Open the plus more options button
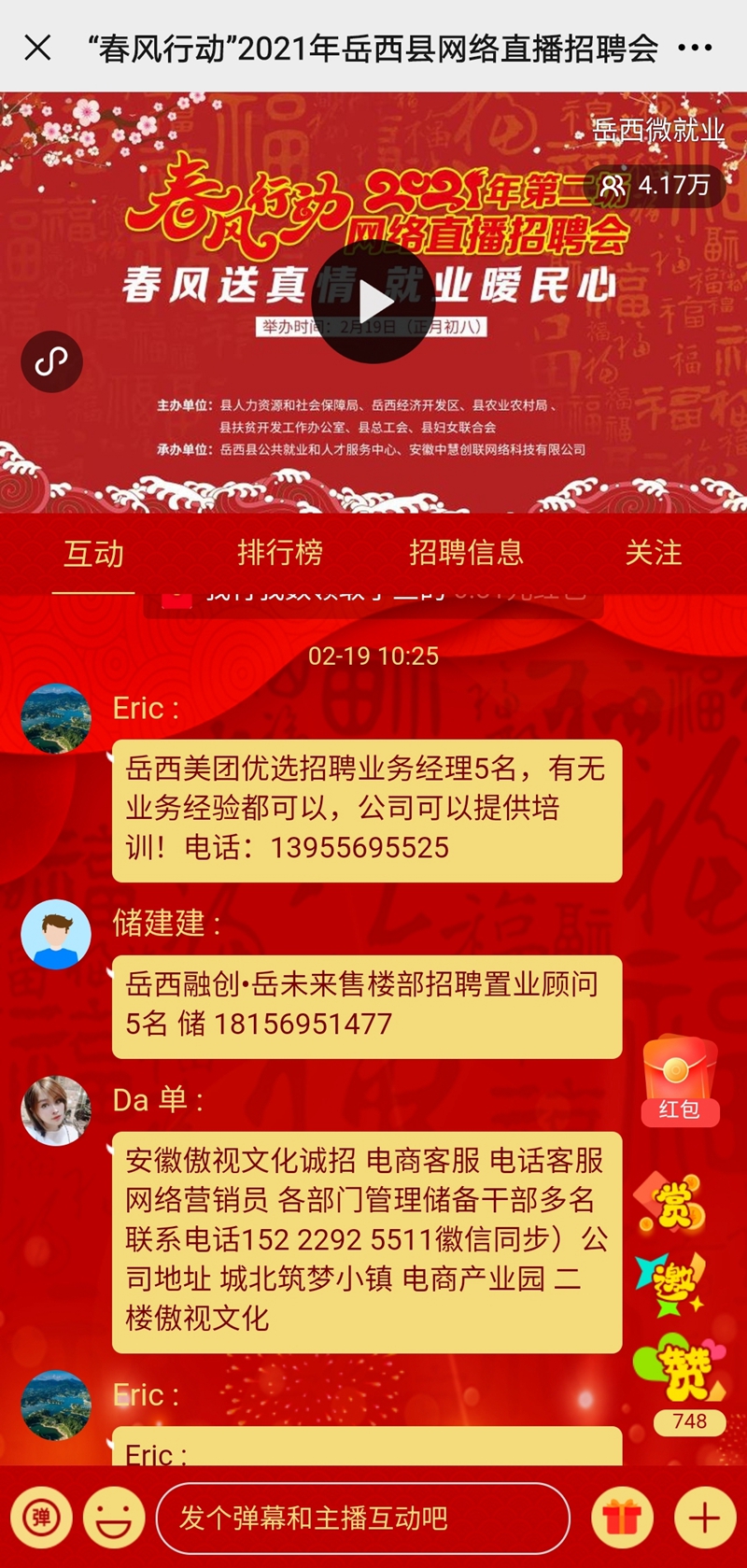The height and width of the screenshot is (1568, 747). click(x=704, y=1518)
